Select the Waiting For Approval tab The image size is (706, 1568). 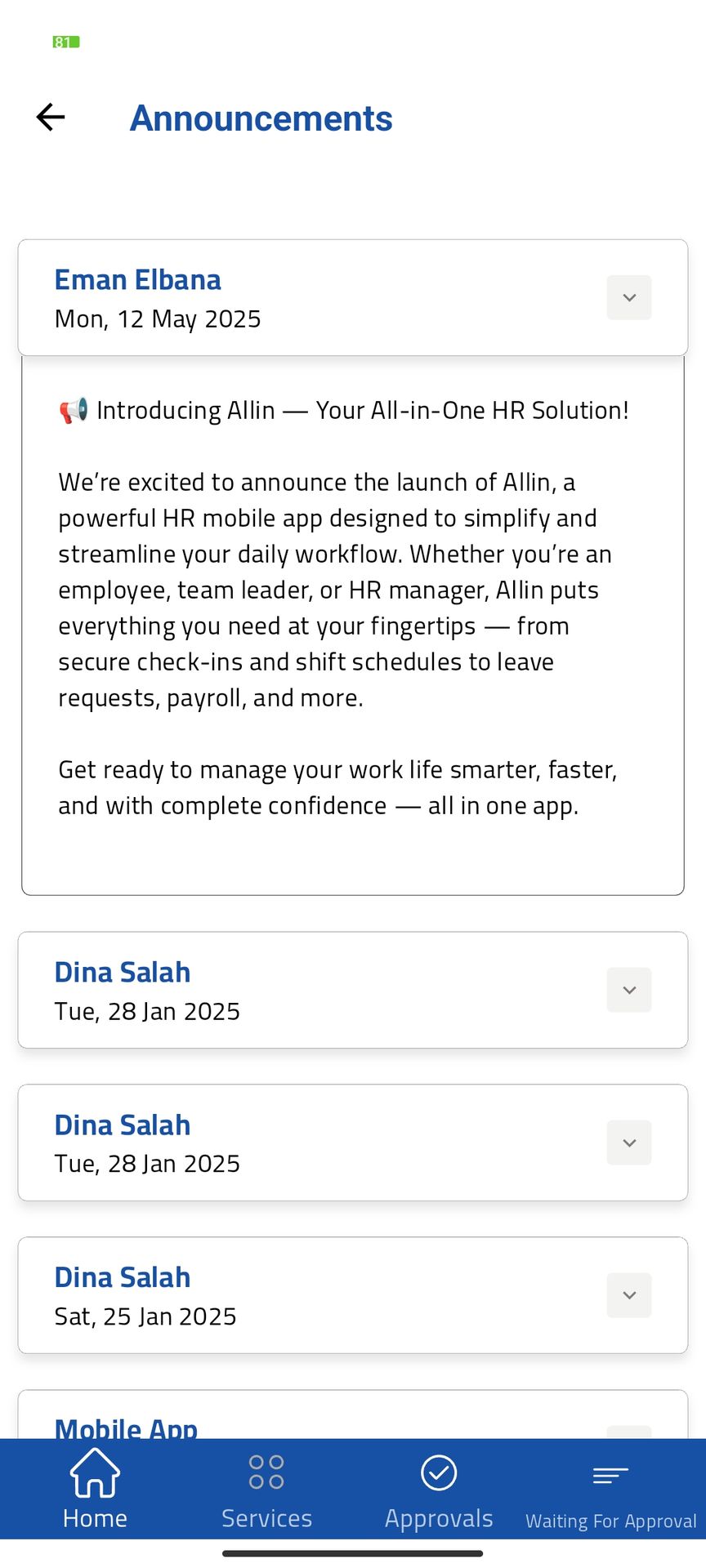(x=610, y=1491)
